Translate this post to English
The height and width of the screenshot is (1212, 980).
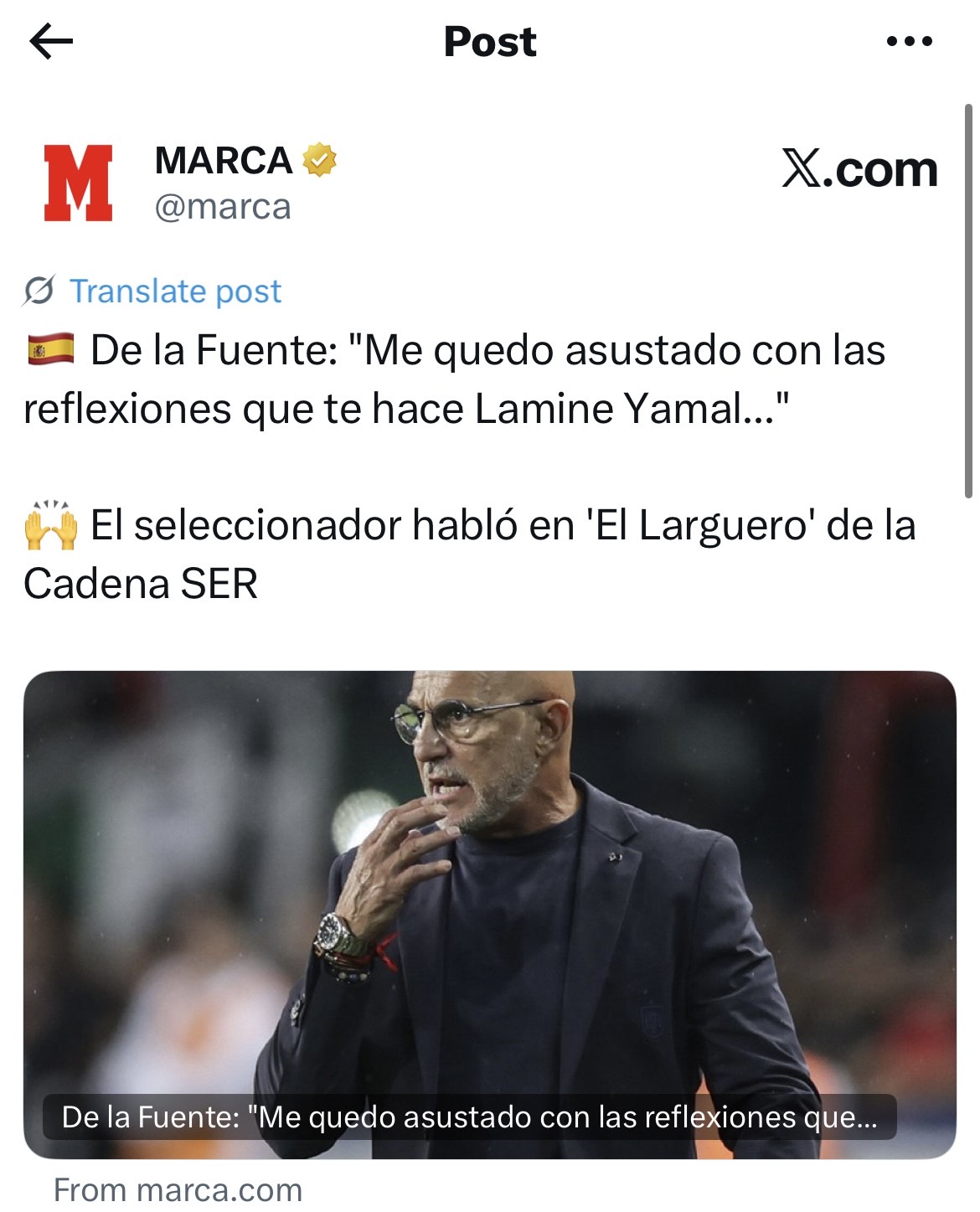[174, 291]
